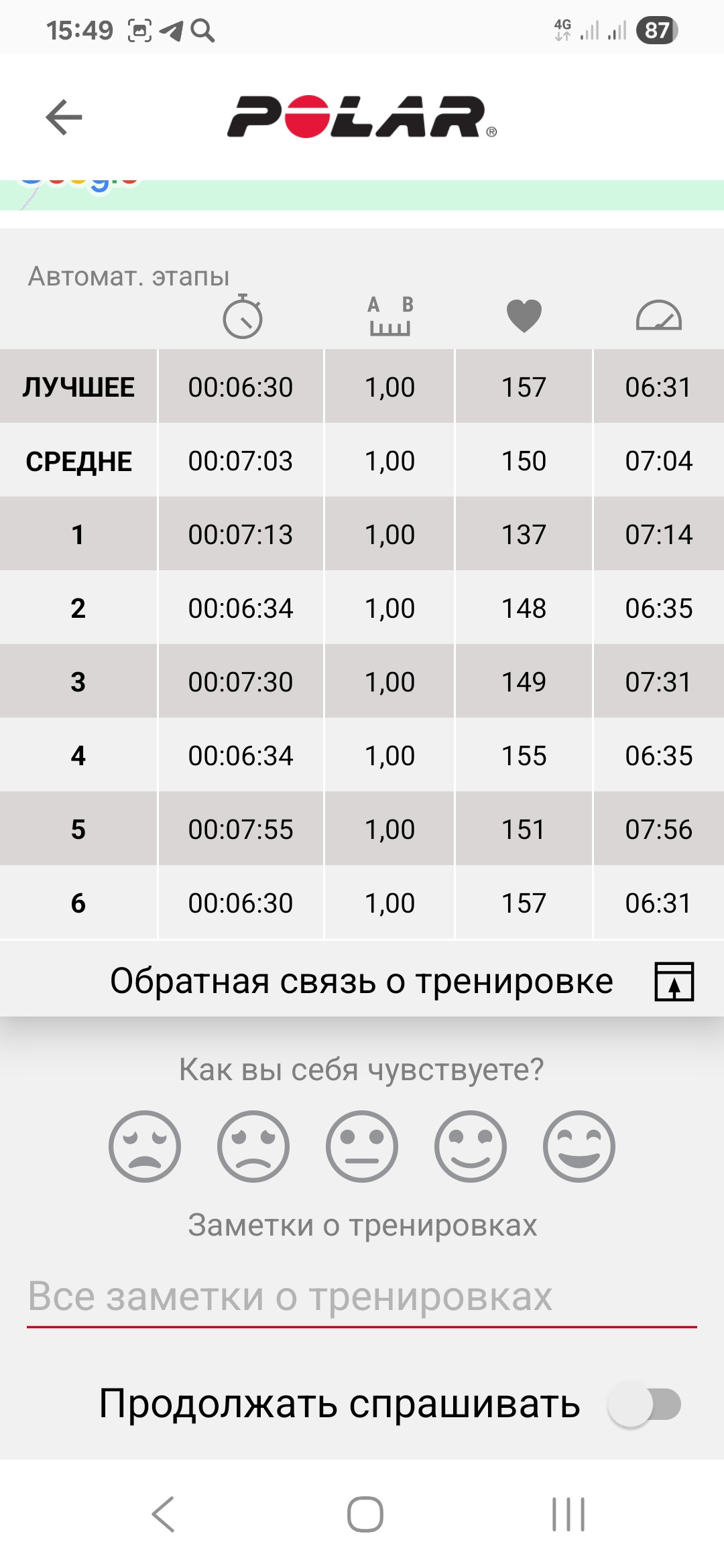This screenshot has width=724, height=1568.
Task: Pick the smiling face emoji
Action: pos(471,1146)
